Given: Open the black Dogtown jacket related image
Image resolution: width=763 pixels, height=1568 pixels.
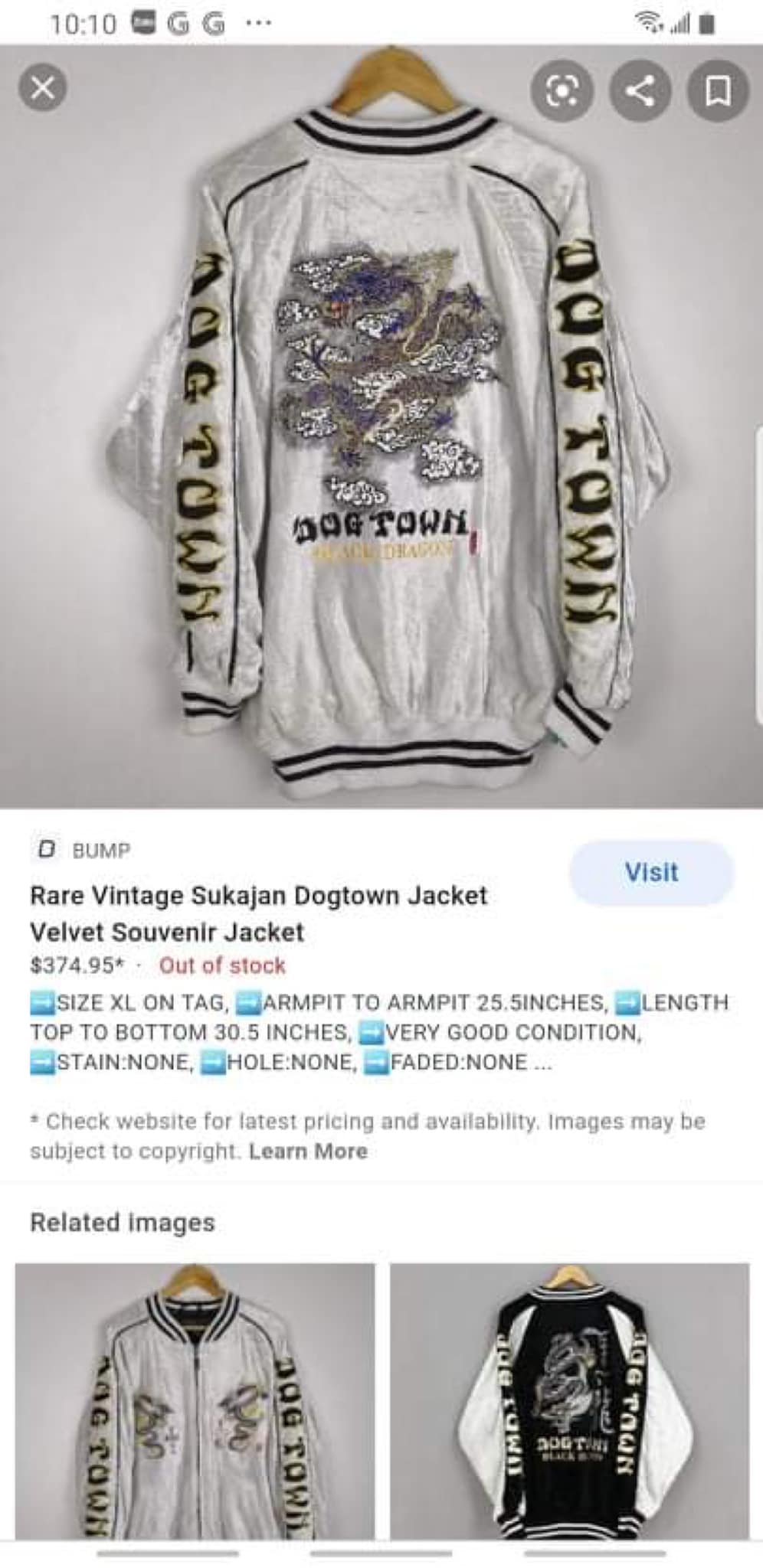Looking at the screenshot, I should [569, 1400].
